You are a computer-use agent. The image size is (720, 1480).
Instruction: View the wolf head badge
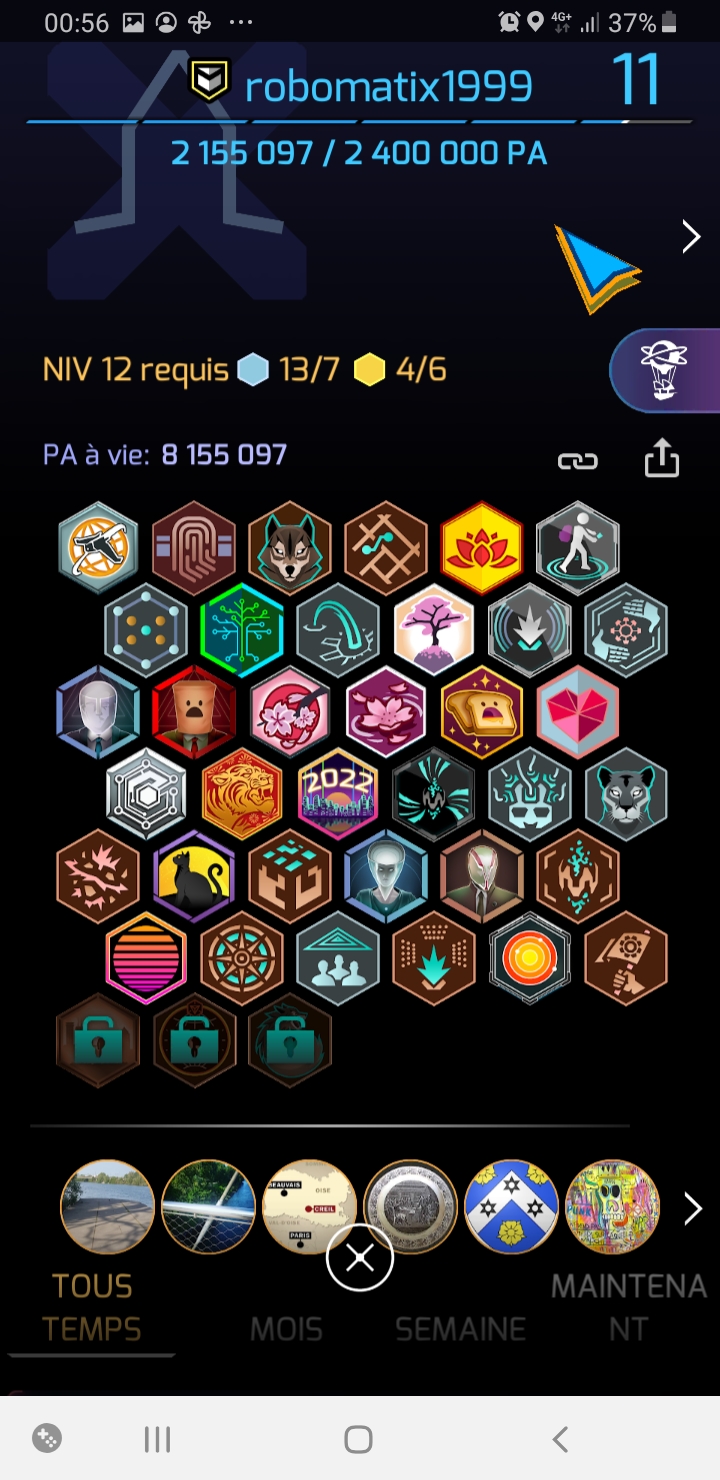[x=290, y=548]
